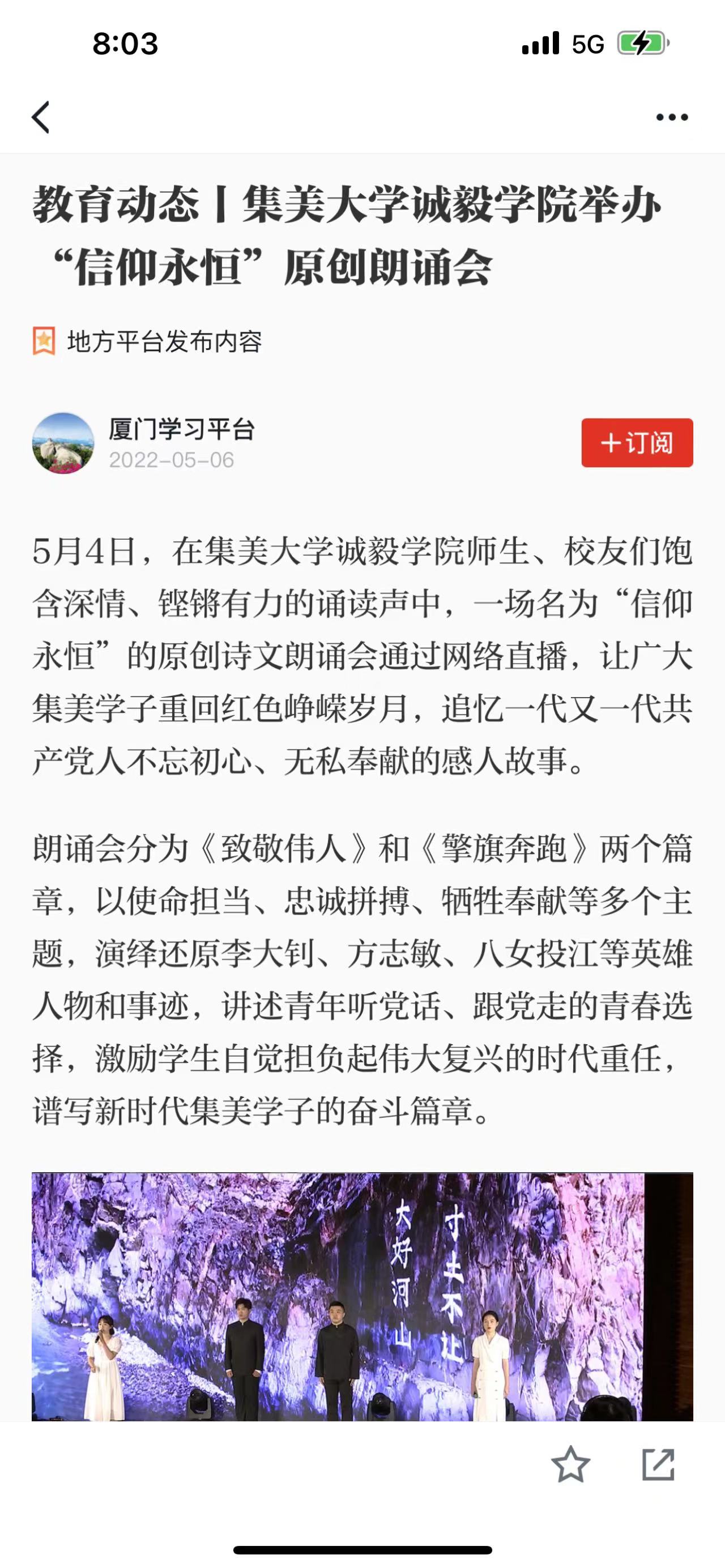This screenshot has width=725, height=1568.
Task: Go back to the previous page
Action: coord(41,117)
